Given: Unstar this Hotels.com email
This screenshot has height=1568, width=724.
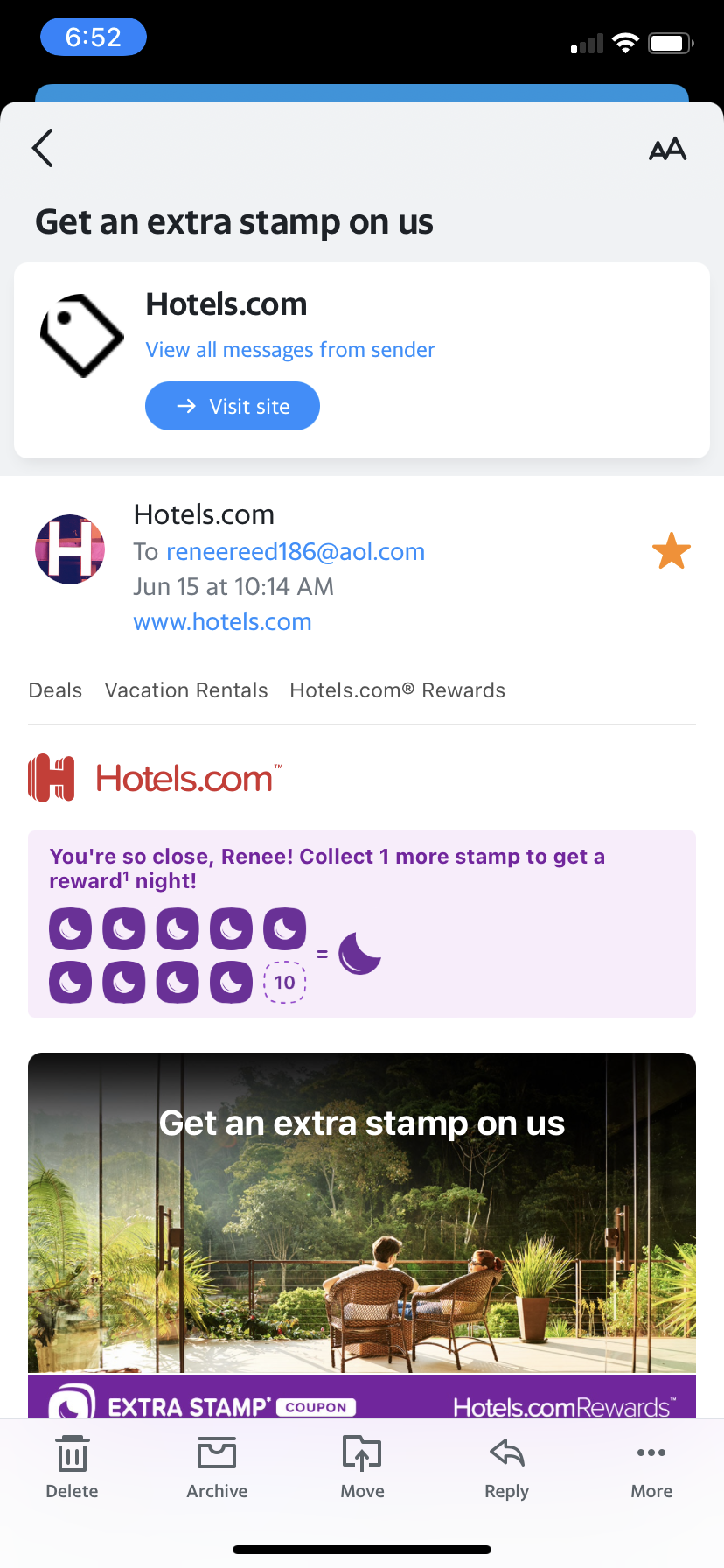Looking at the screenshot, I should (x=671, y=551).
